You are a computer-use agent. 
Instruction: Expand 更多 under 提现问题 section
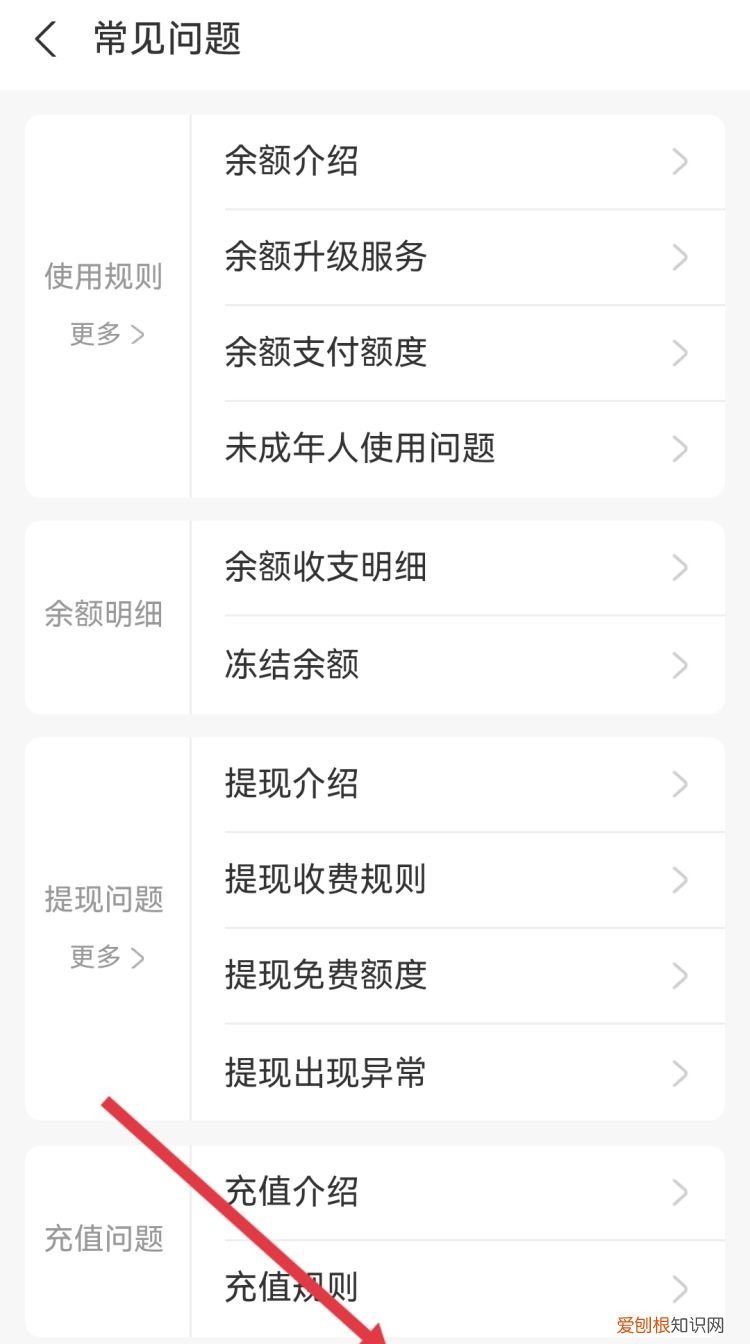click(107, 958)
